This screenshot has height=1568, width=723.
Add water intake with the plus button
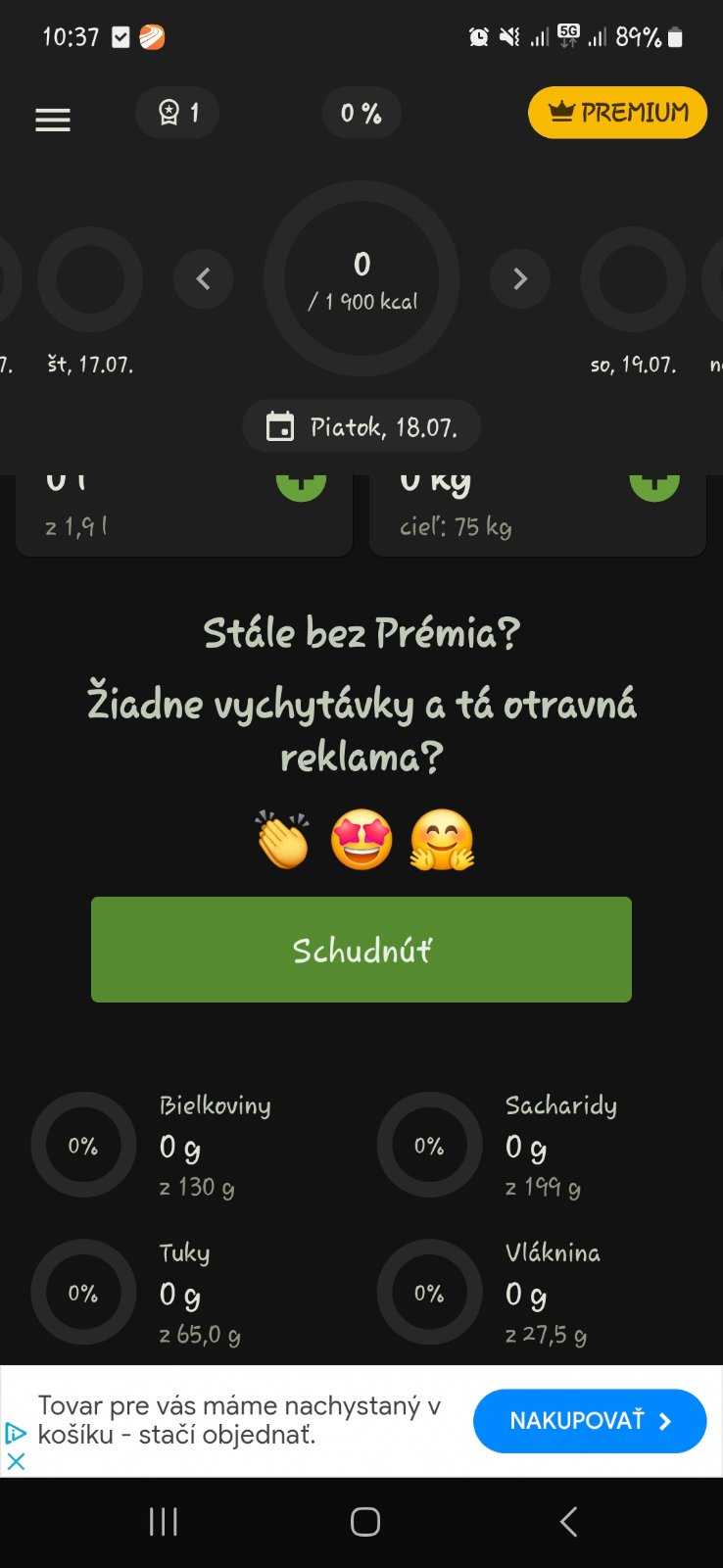tap(301, 485)
